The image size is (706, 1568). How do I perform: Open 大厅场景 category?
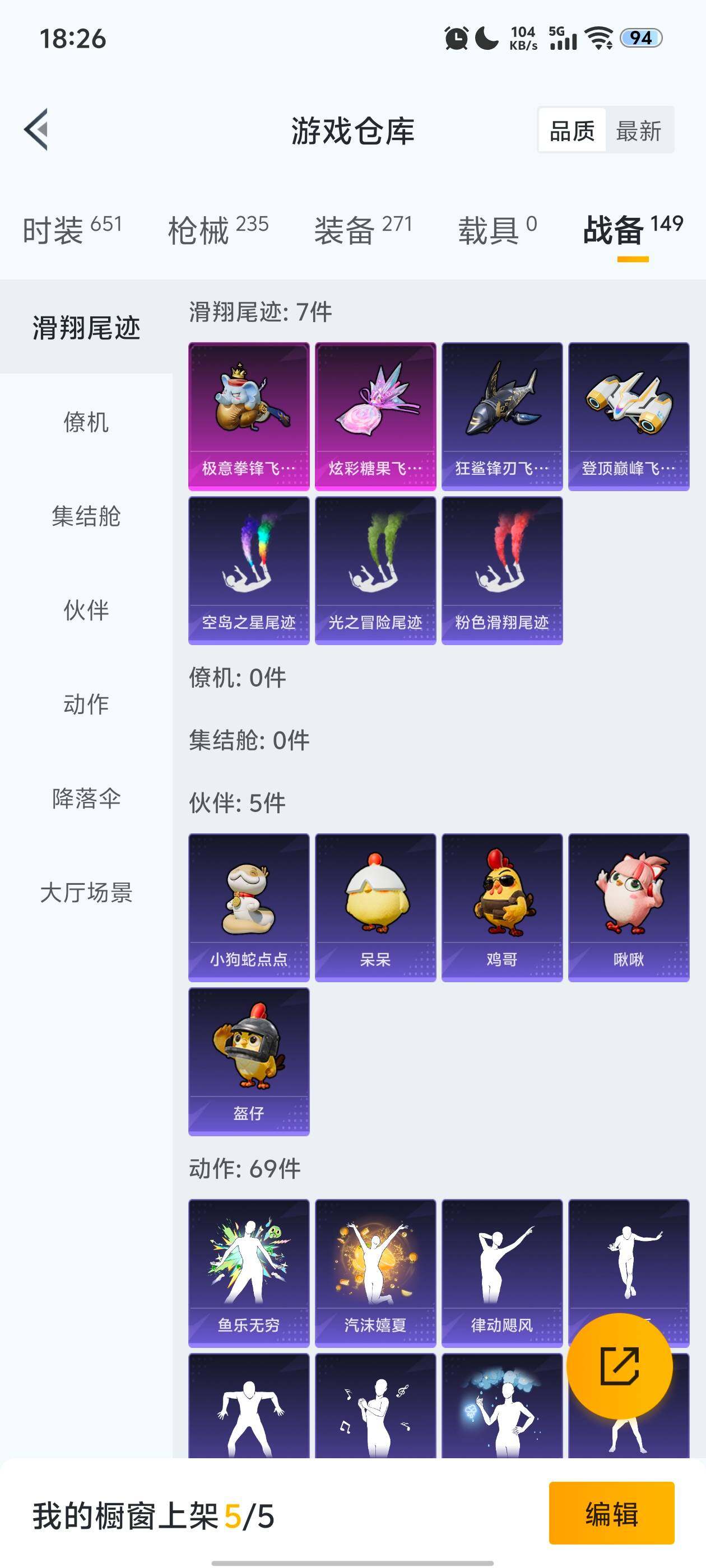click(x=86, y=892)
